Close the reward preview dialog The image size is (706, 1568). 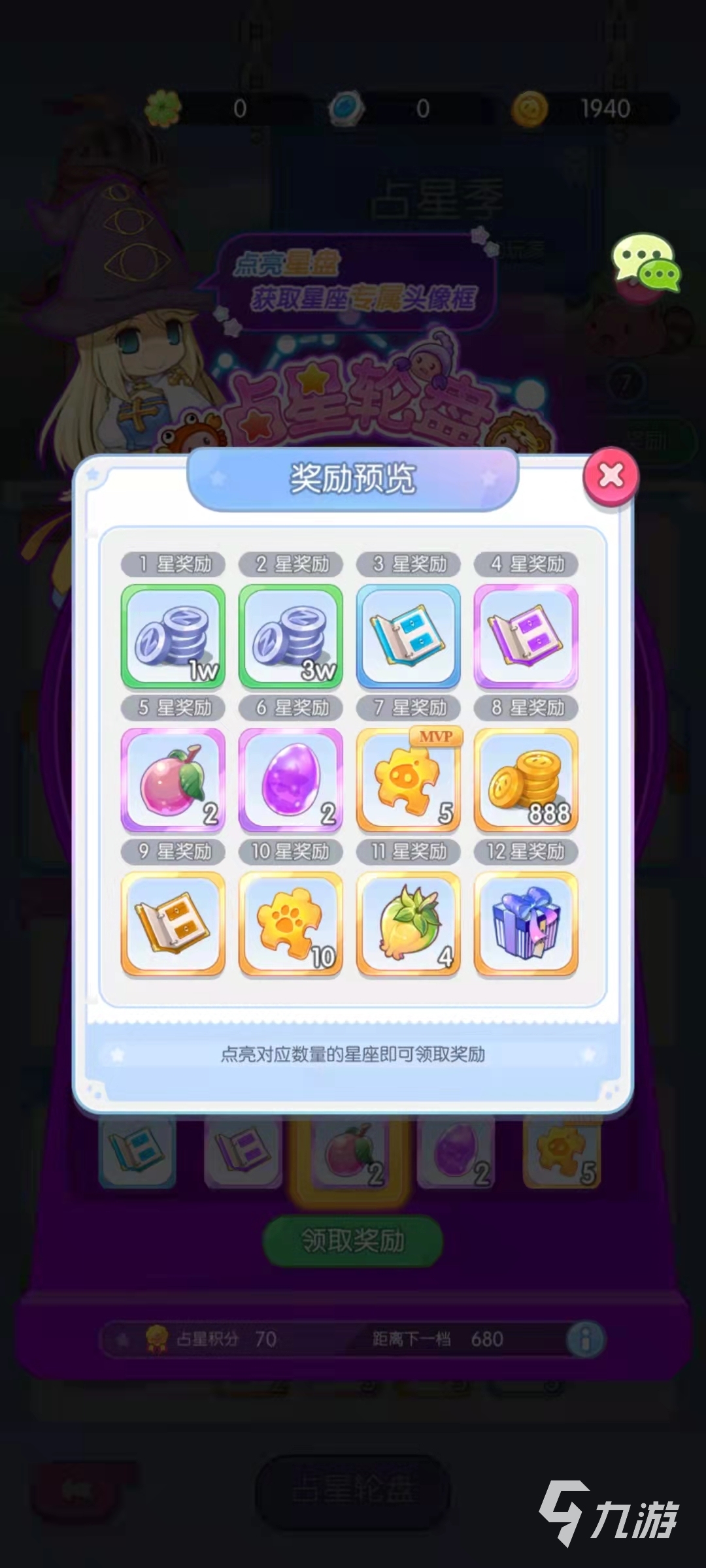click(611, 476)
